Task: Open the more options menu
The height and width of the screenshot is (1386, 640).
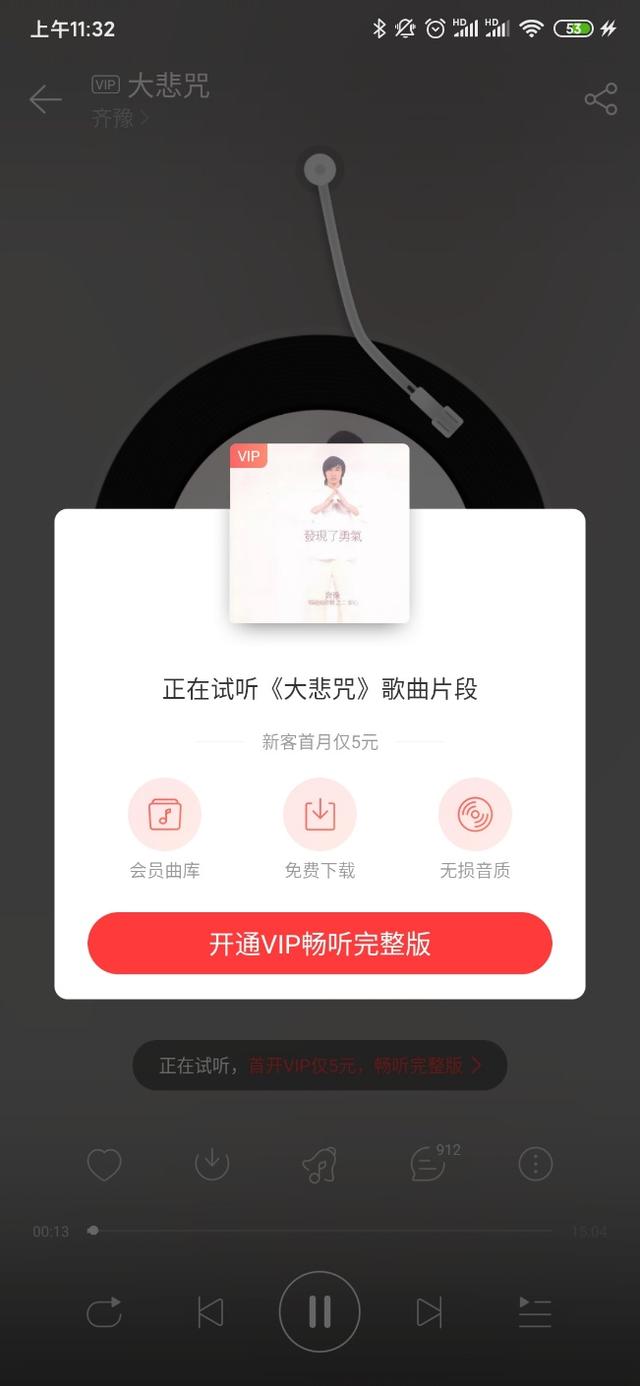Action: click(536, 1164)
